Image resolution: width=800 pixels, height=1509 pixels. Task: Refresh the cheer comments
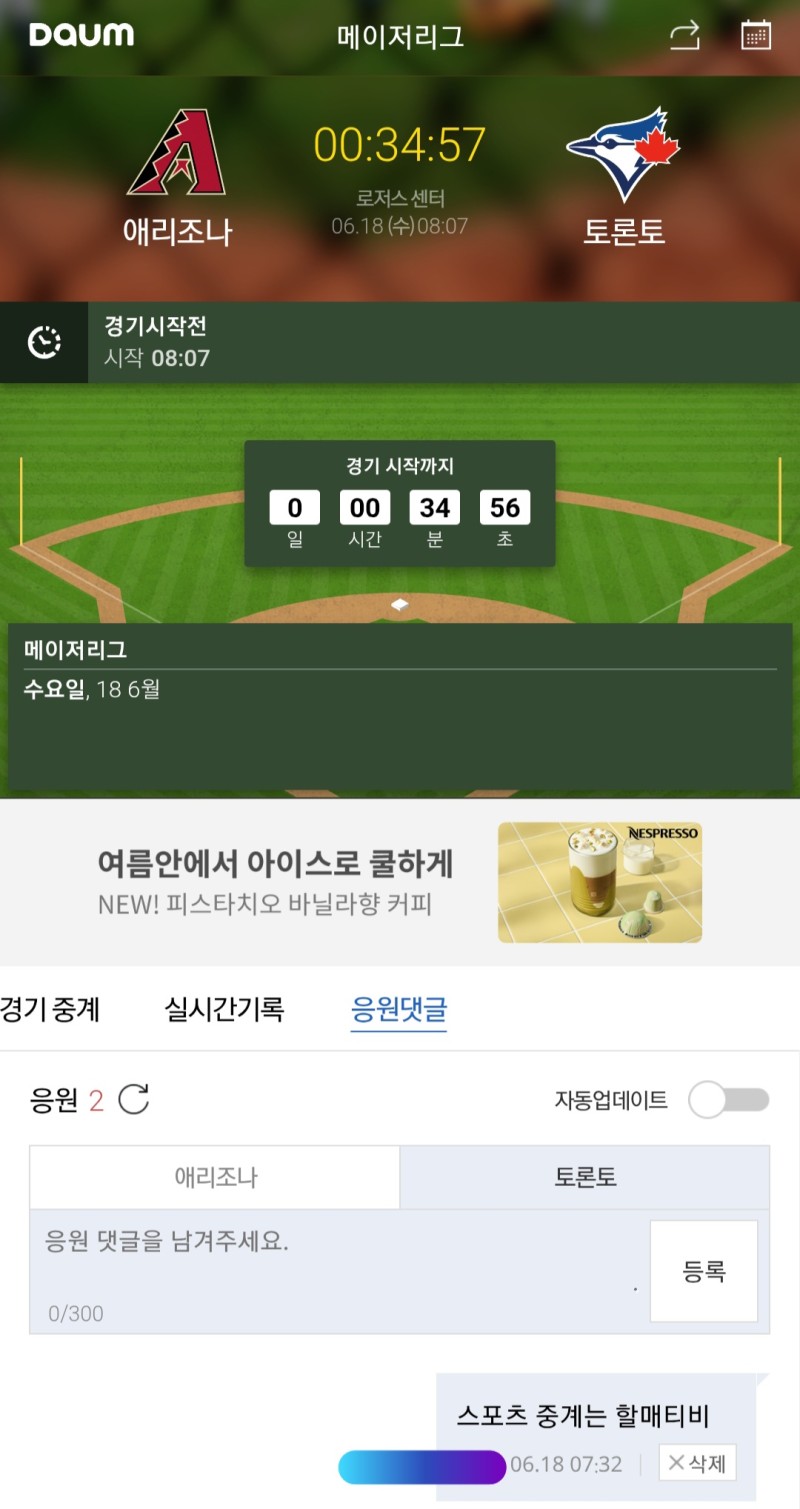[x=134, y=1100]
